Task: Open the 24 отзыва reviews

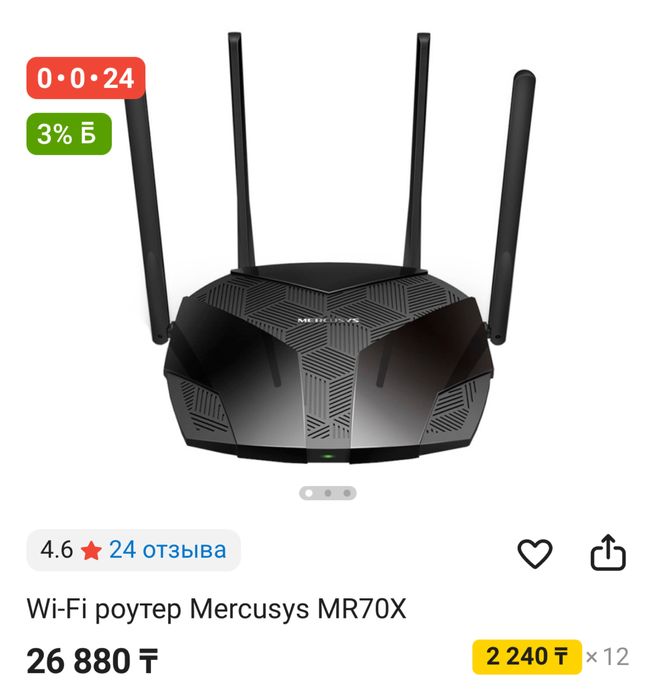Action: tap(167, 549)
